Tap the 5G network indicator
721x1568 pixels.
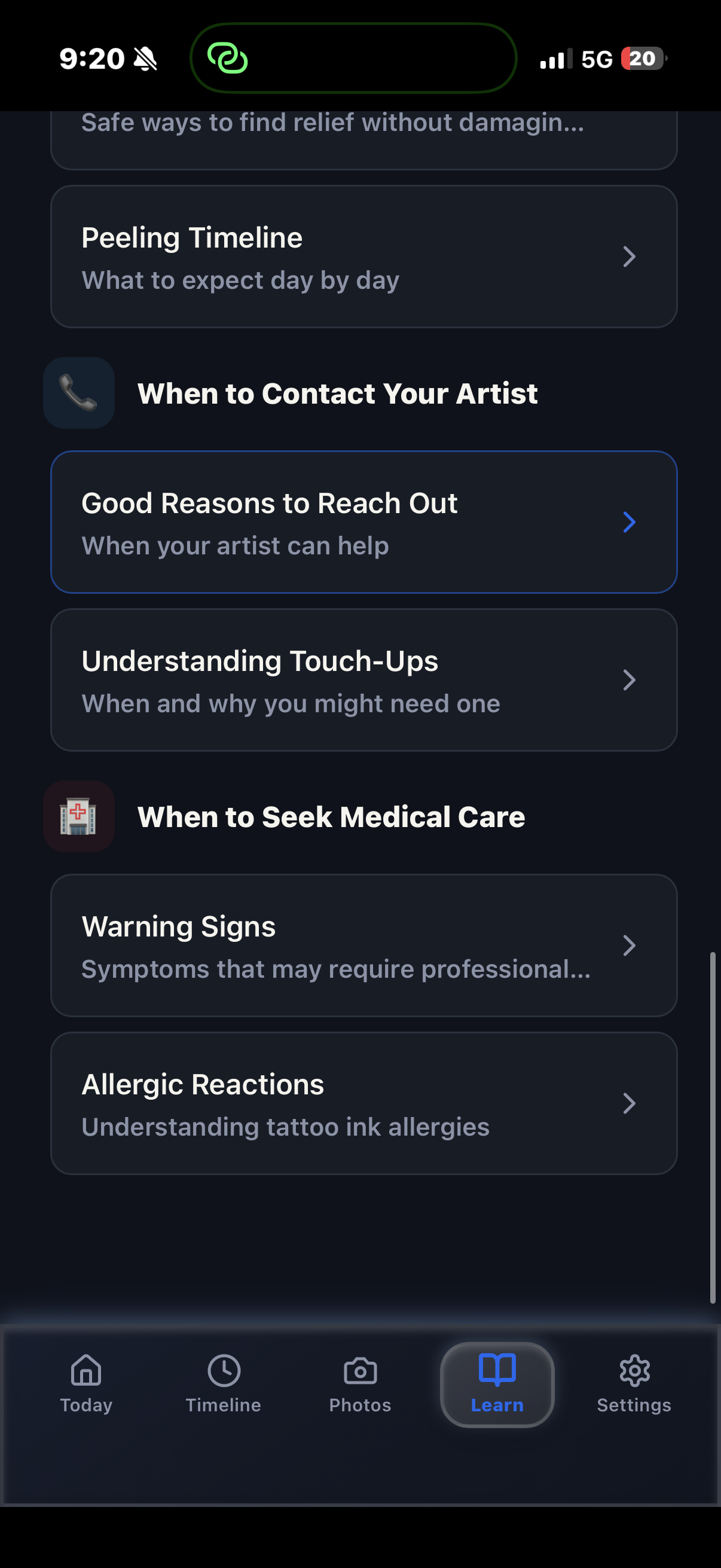click(597, 58)
